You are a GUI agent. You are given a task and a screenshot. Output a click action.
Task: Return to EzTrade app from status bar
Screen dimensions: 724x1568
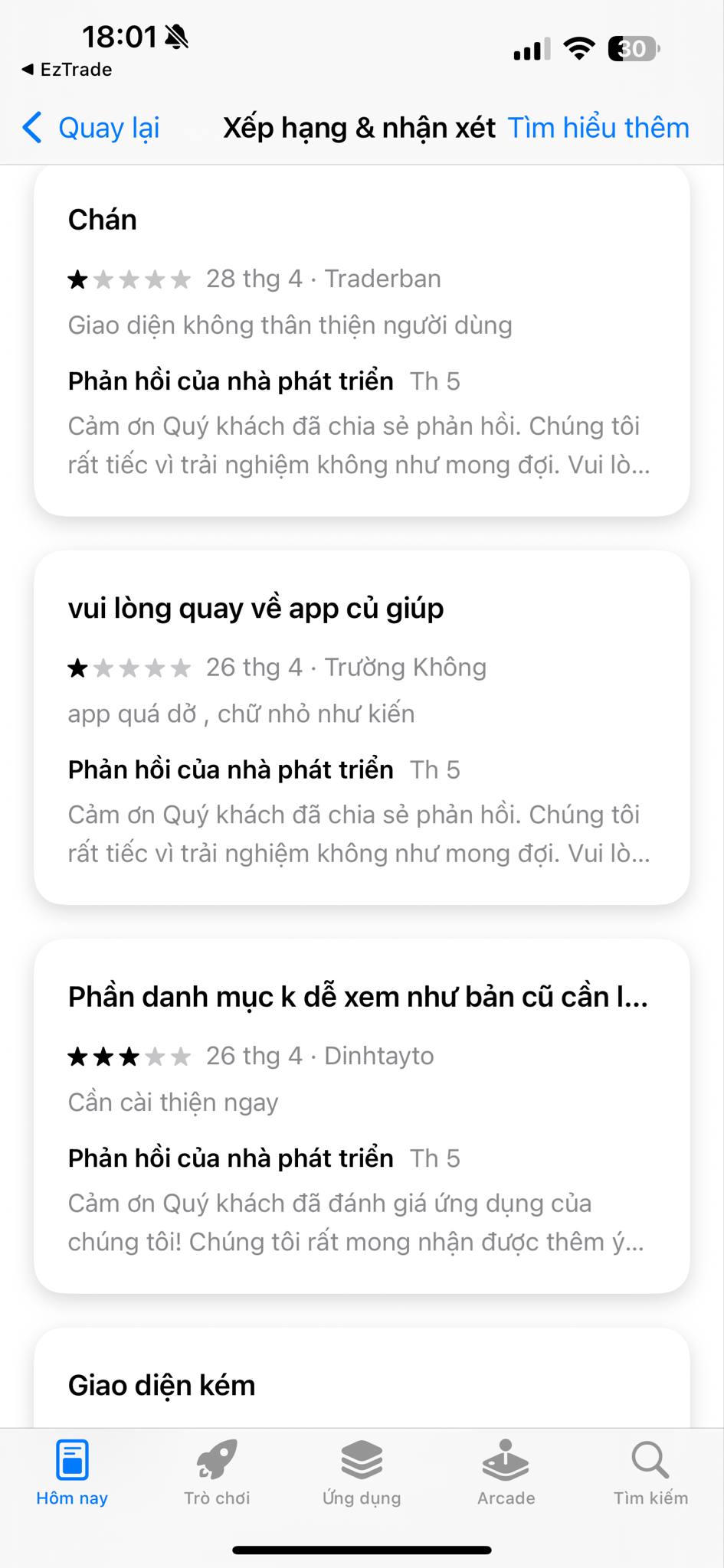(x=67, y=70)
